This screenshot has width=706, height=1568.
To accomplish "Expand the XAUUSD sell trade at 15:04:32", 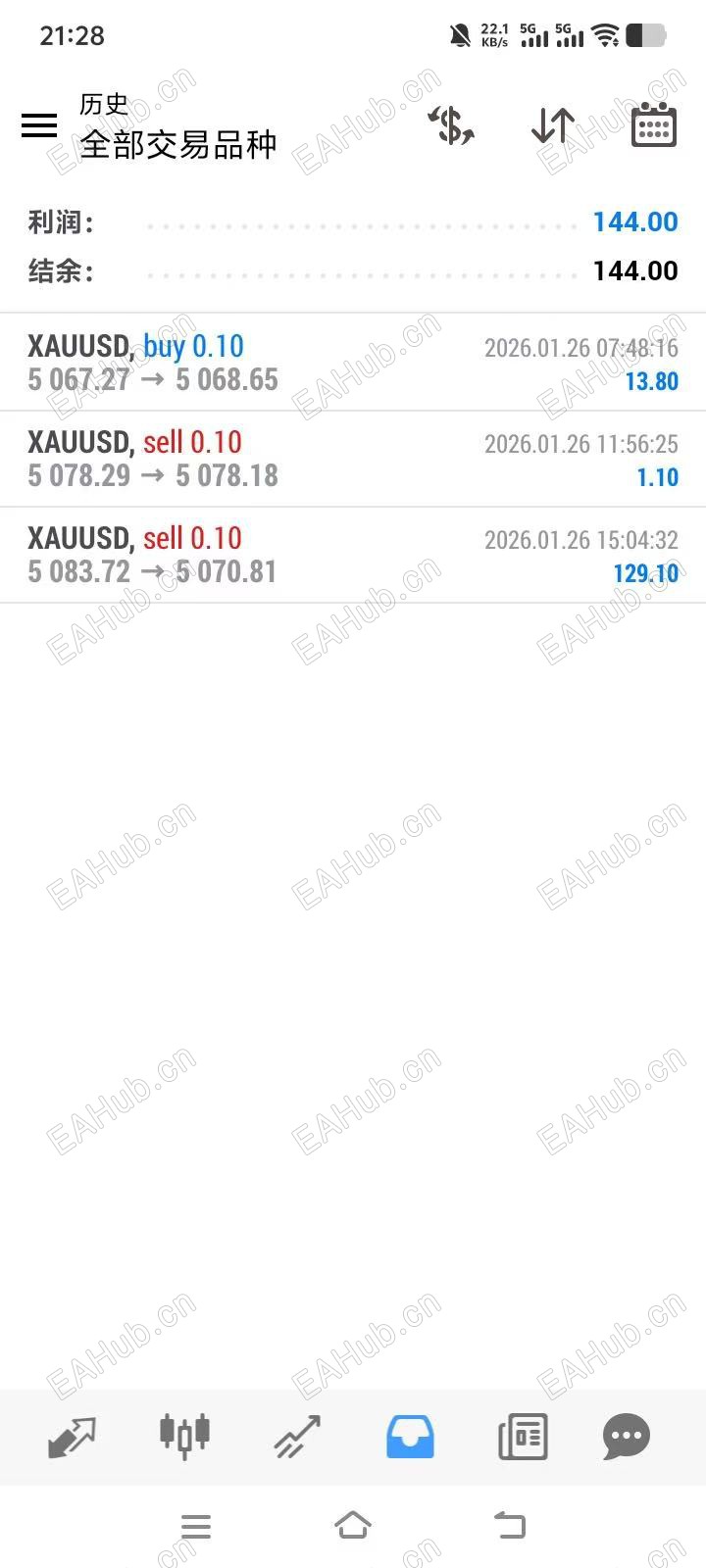I will click(x=353, y=555).
